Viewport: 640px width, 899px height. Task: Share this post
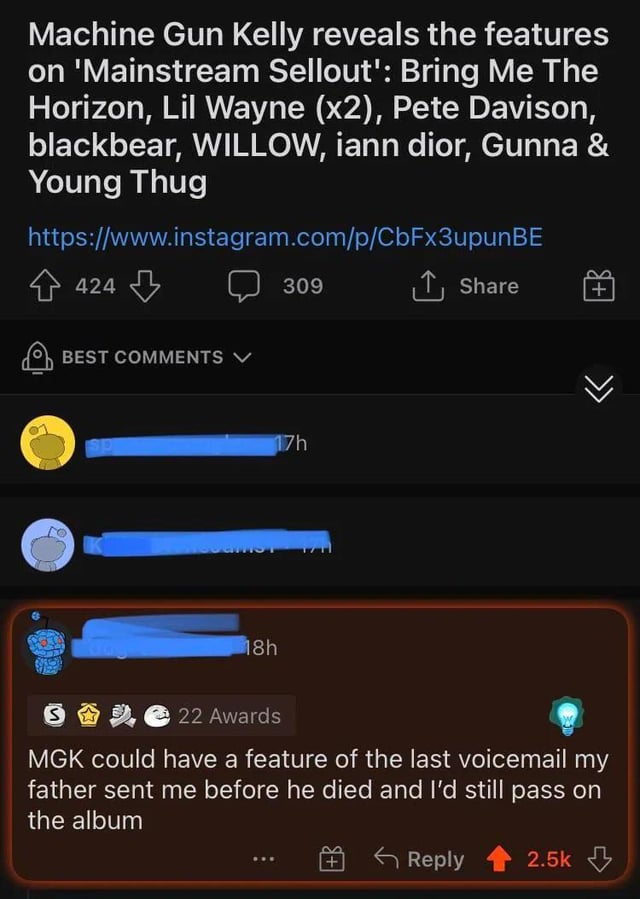click(469, 286)
